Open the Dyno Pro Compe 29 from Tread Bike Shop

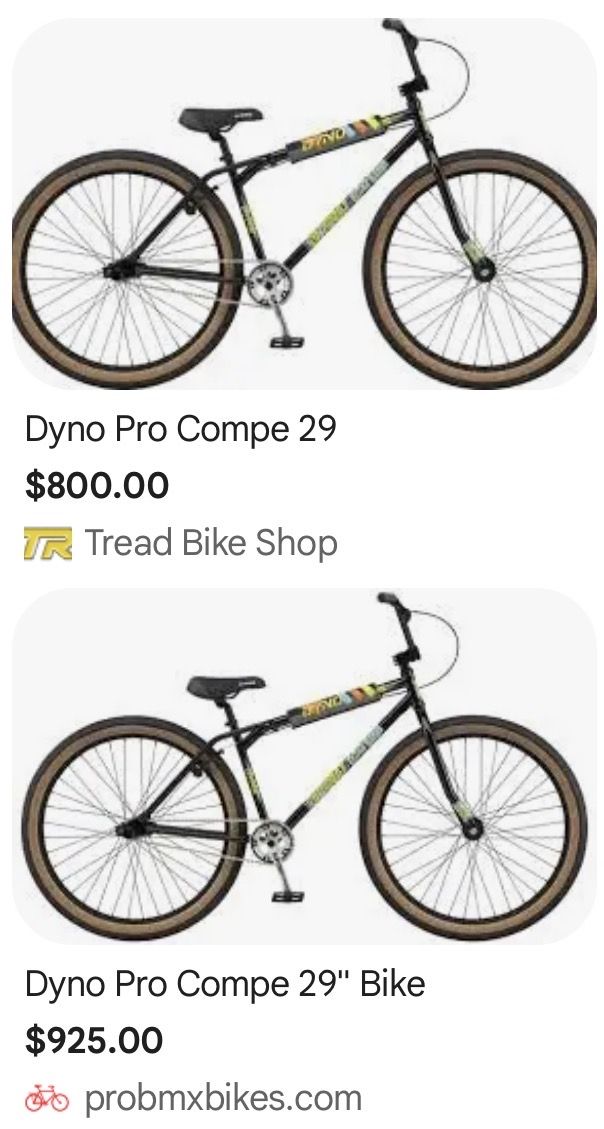click(181, 430)
